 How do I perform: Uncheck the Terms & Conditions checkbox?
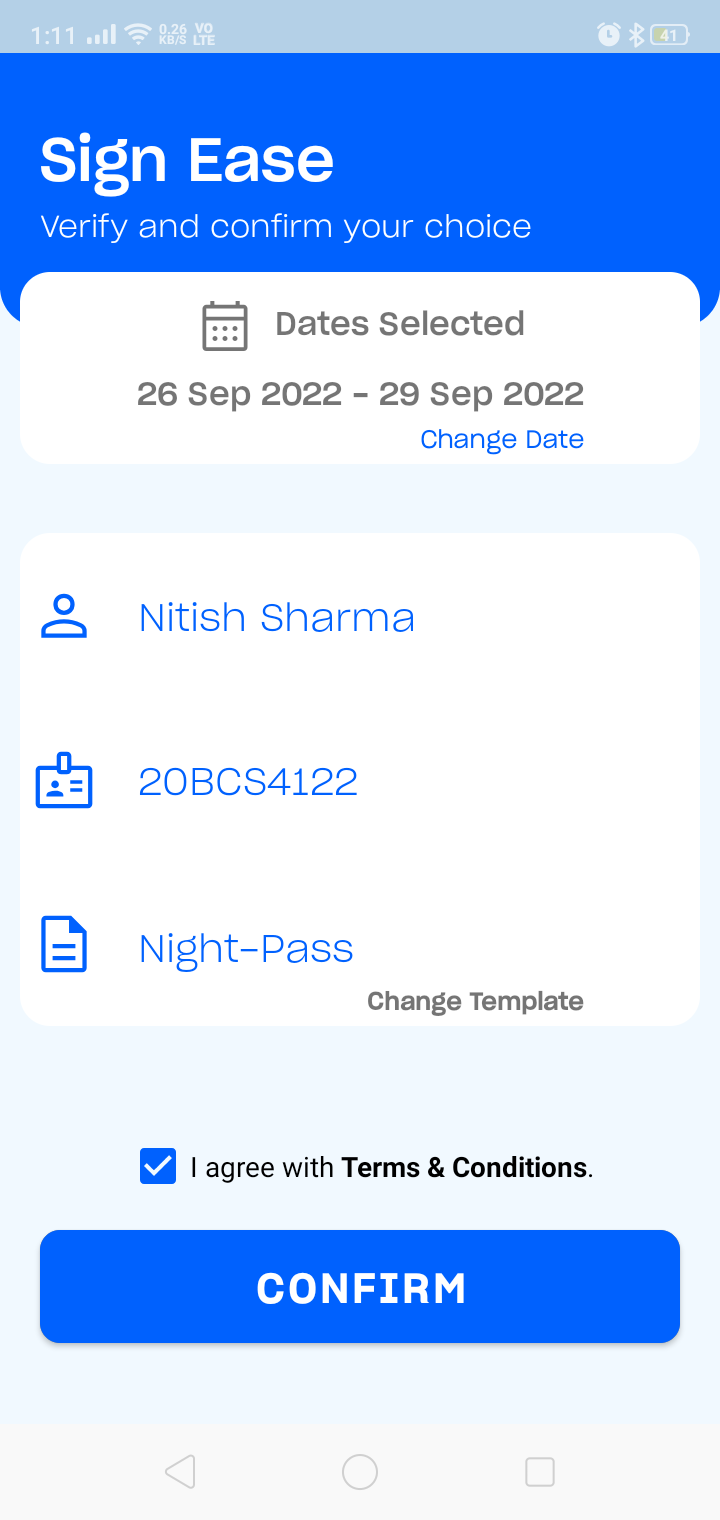pyautogui.click(x=158, y=1167)
